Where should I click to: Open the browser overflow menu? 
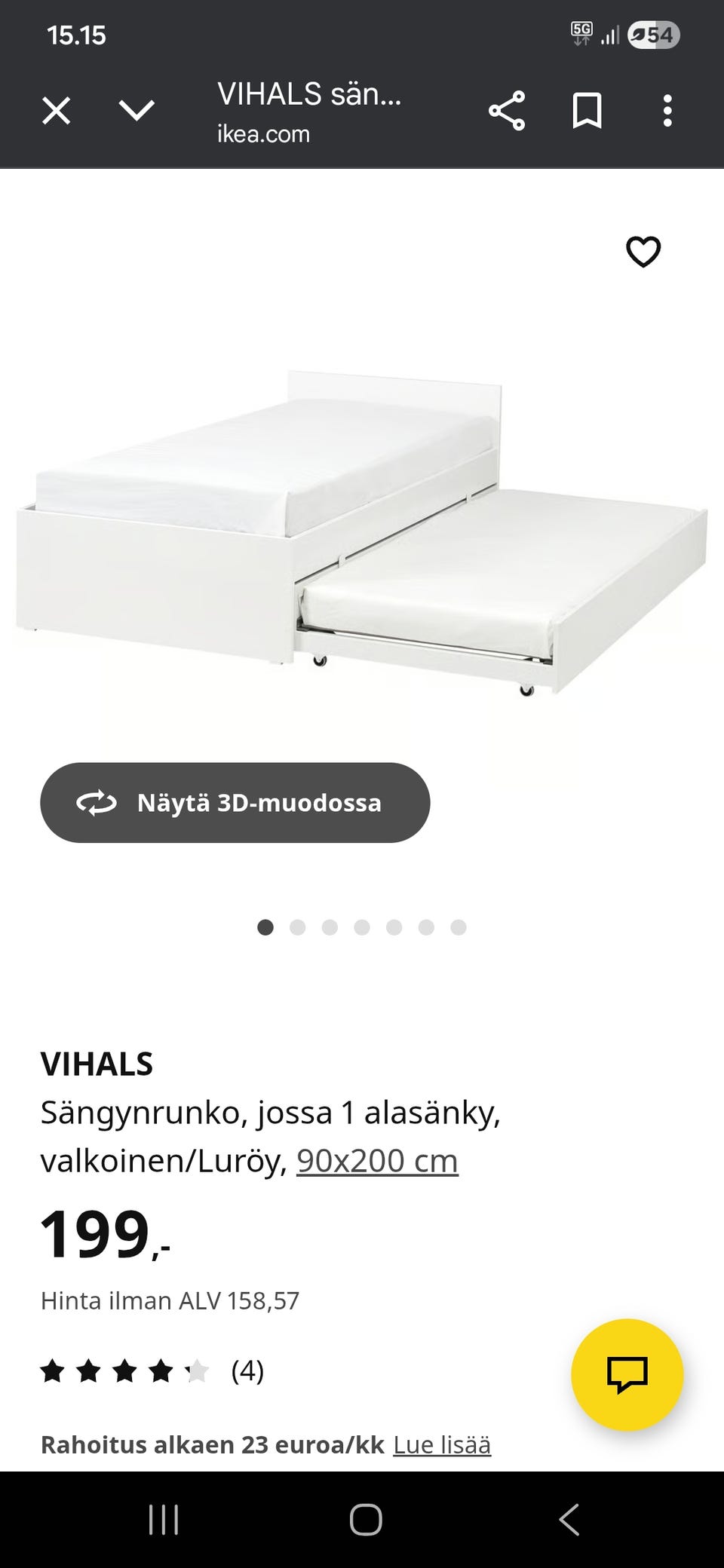pos(667,110)
